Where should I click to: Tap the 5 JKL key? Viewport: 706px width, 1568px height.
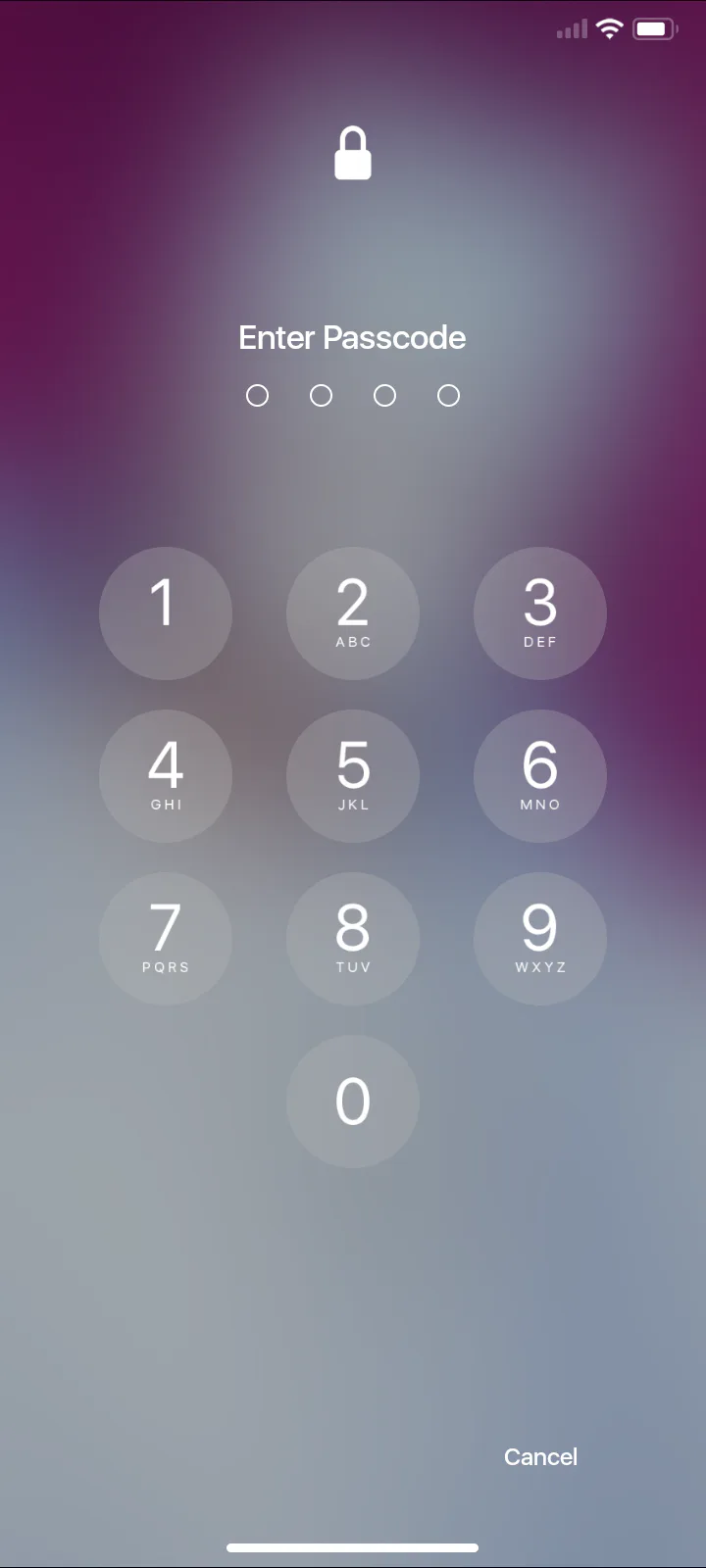pos(353,776)
